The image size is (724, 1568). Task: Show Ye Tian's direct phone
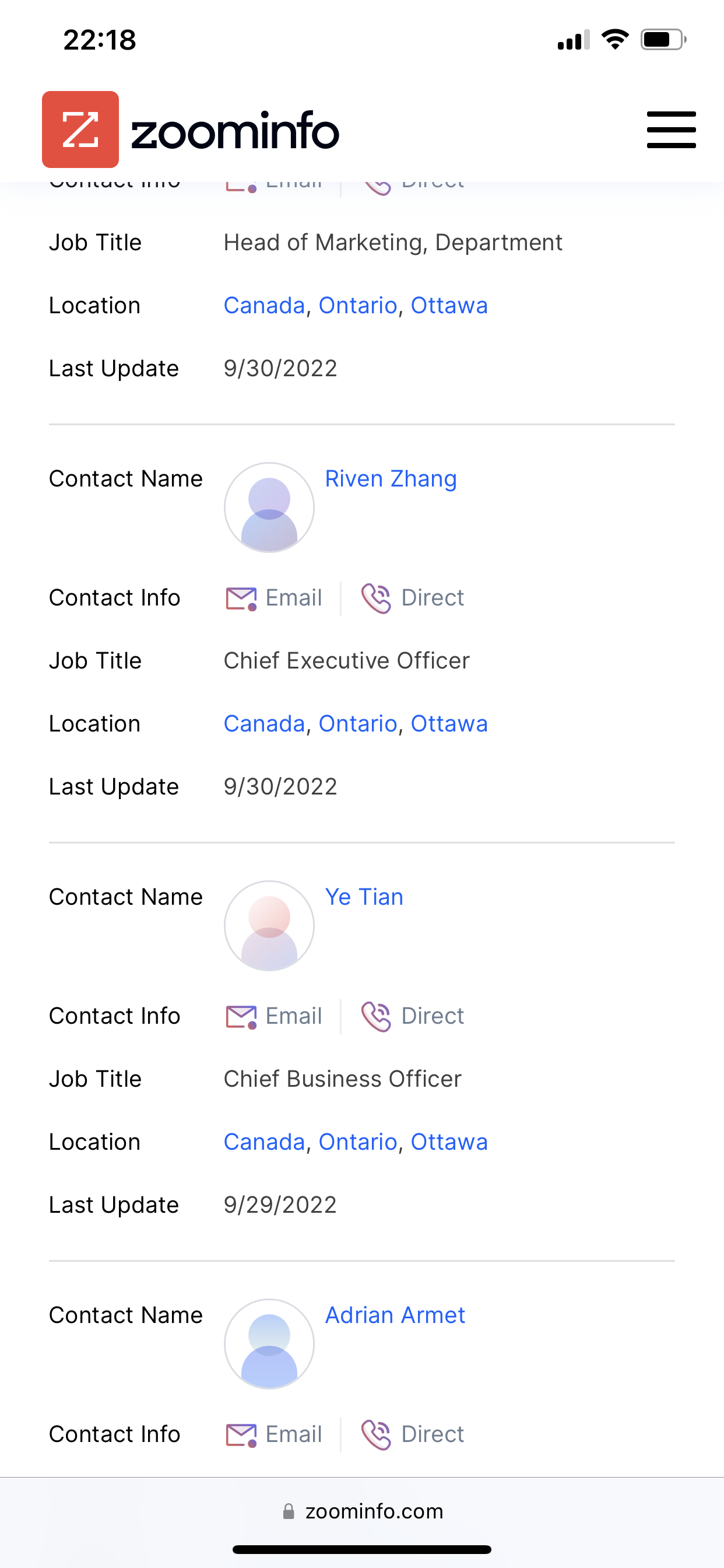(413, 1016)
